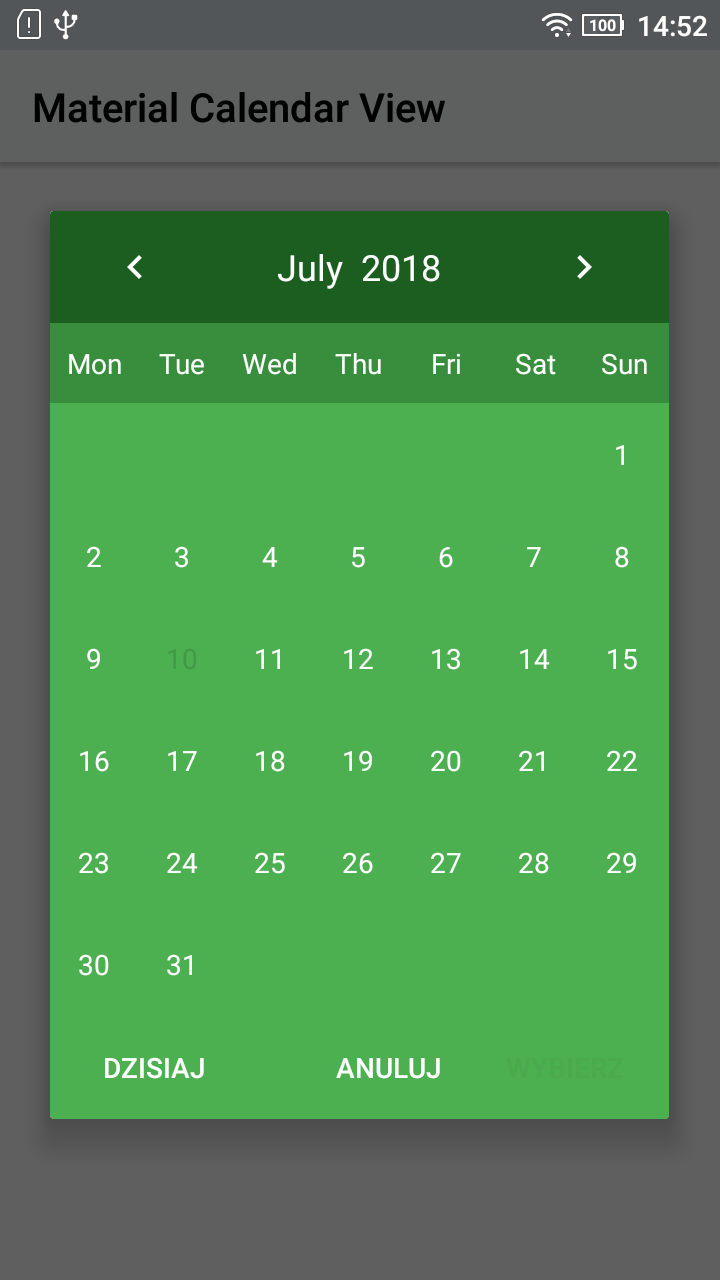The height and width of the screenshot is (1280, 720).
Task: Click the Wi-Fi status icon
Action: 556,26
